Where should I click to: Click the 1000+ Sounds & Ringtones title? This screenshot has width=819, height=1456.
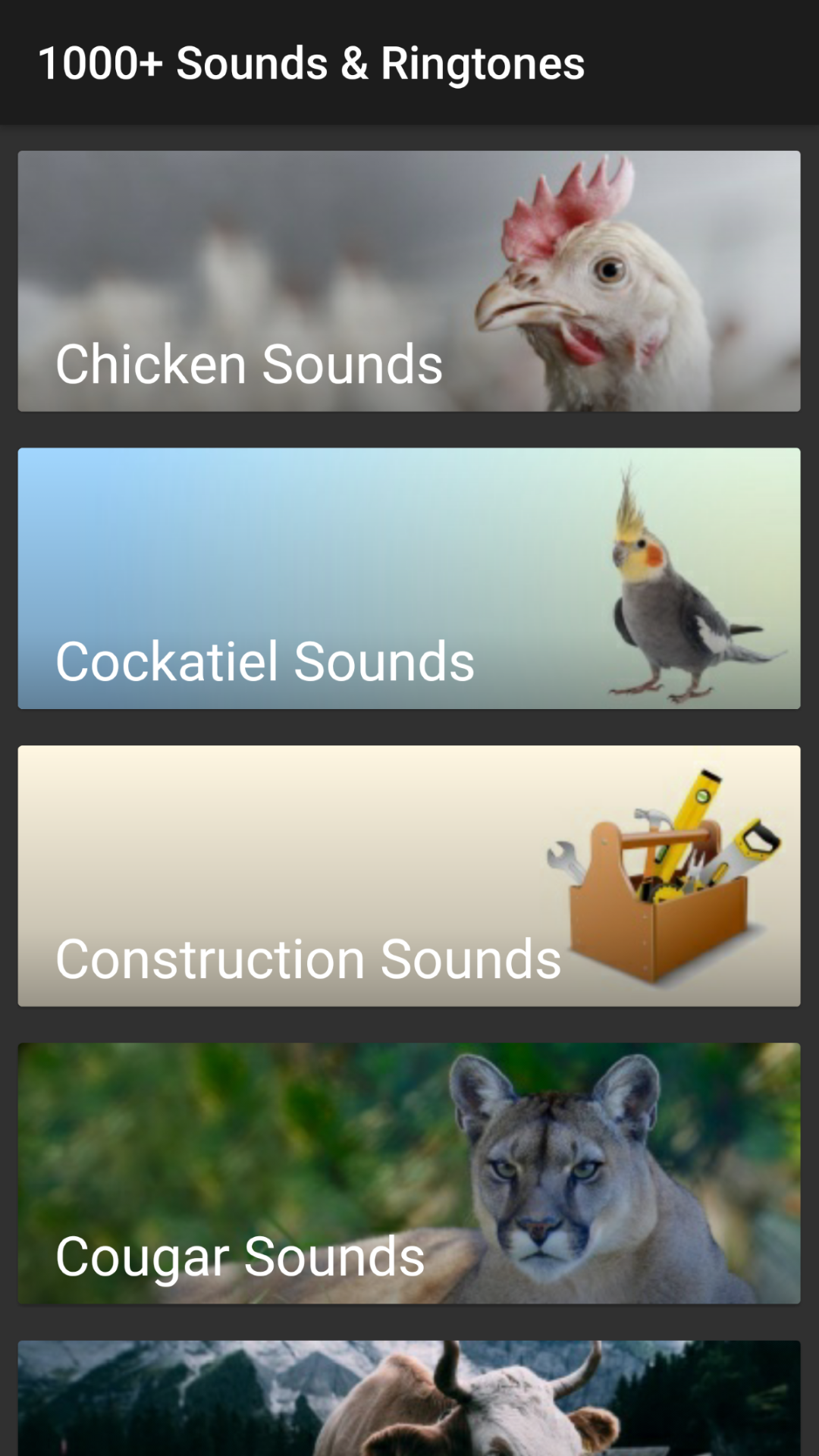point(311,64)
